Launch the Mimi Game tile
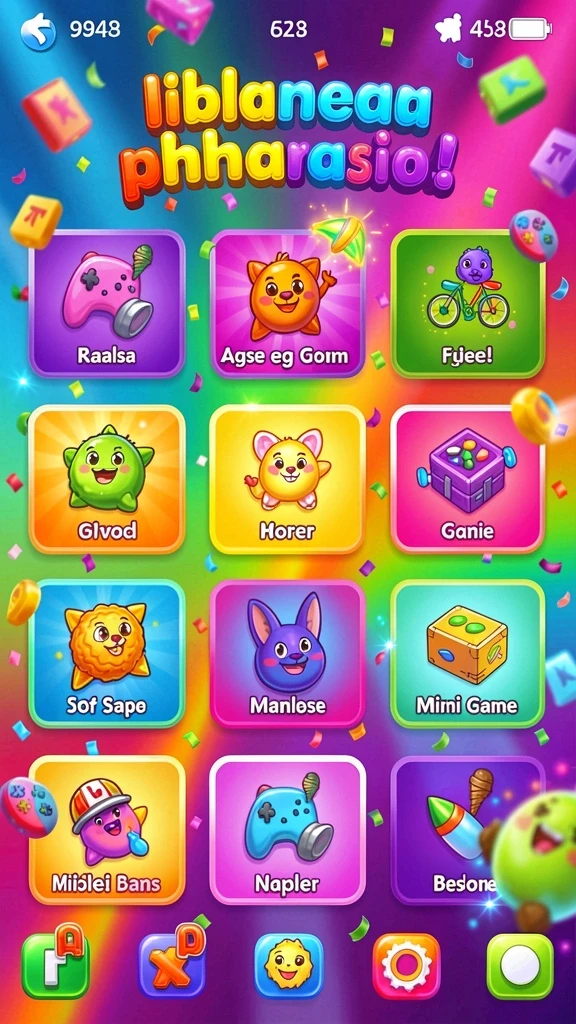 (x=468, y=654)
